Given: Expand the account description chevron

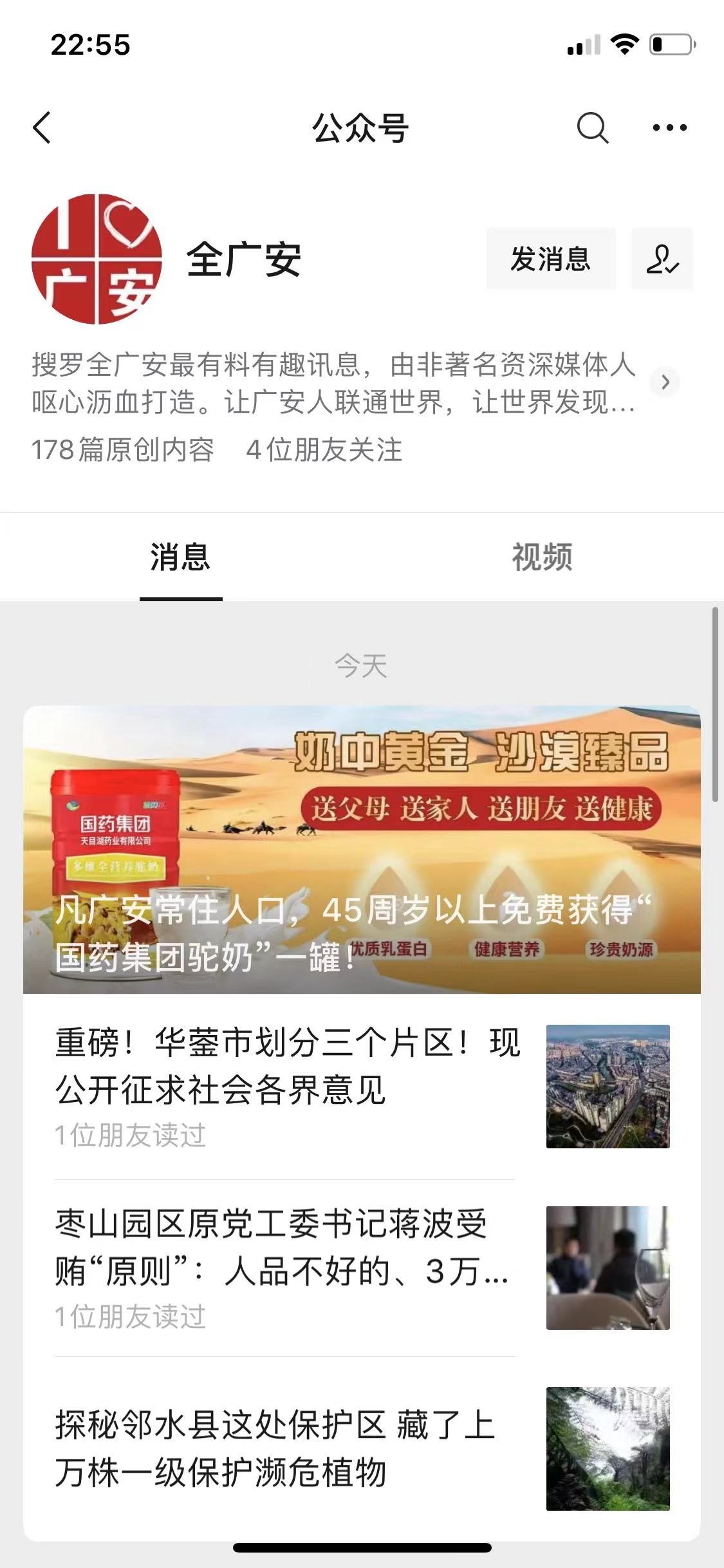Looking at the screenshot, I should click(665, 382).
